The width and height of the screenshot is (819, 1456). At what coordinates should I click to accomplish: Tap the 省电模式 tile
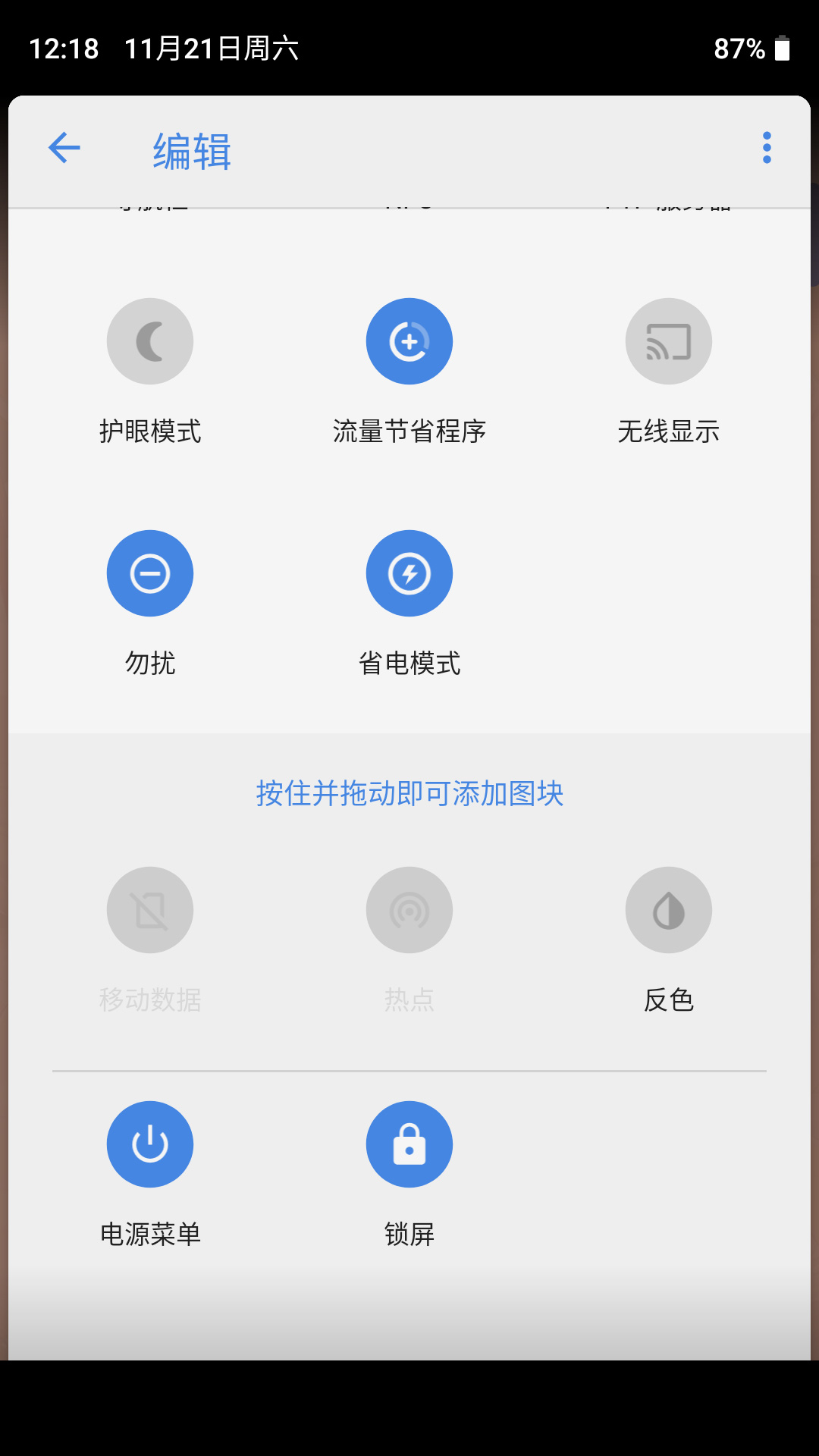tap(409, 573)
